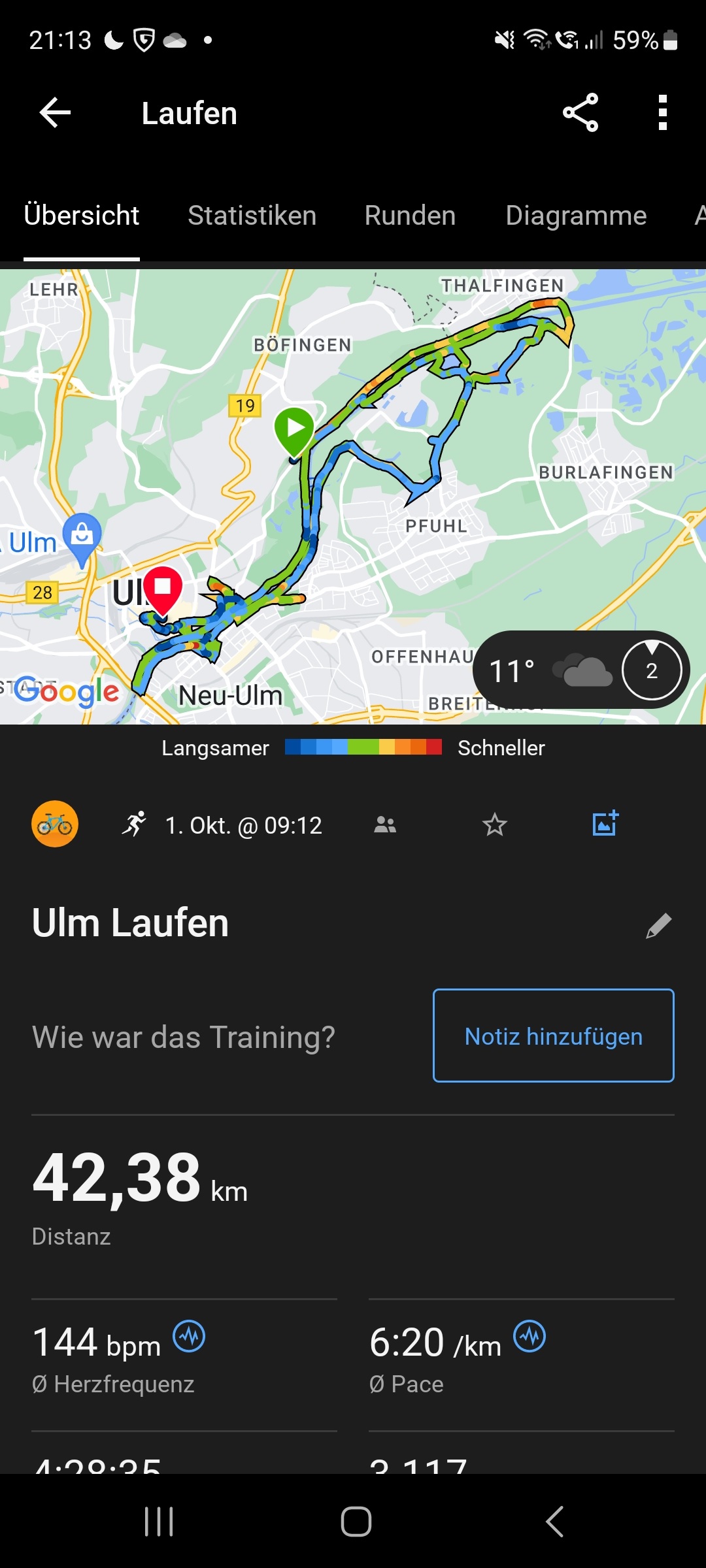Tap Notiz hinzufügen button

pos(553,1036)
